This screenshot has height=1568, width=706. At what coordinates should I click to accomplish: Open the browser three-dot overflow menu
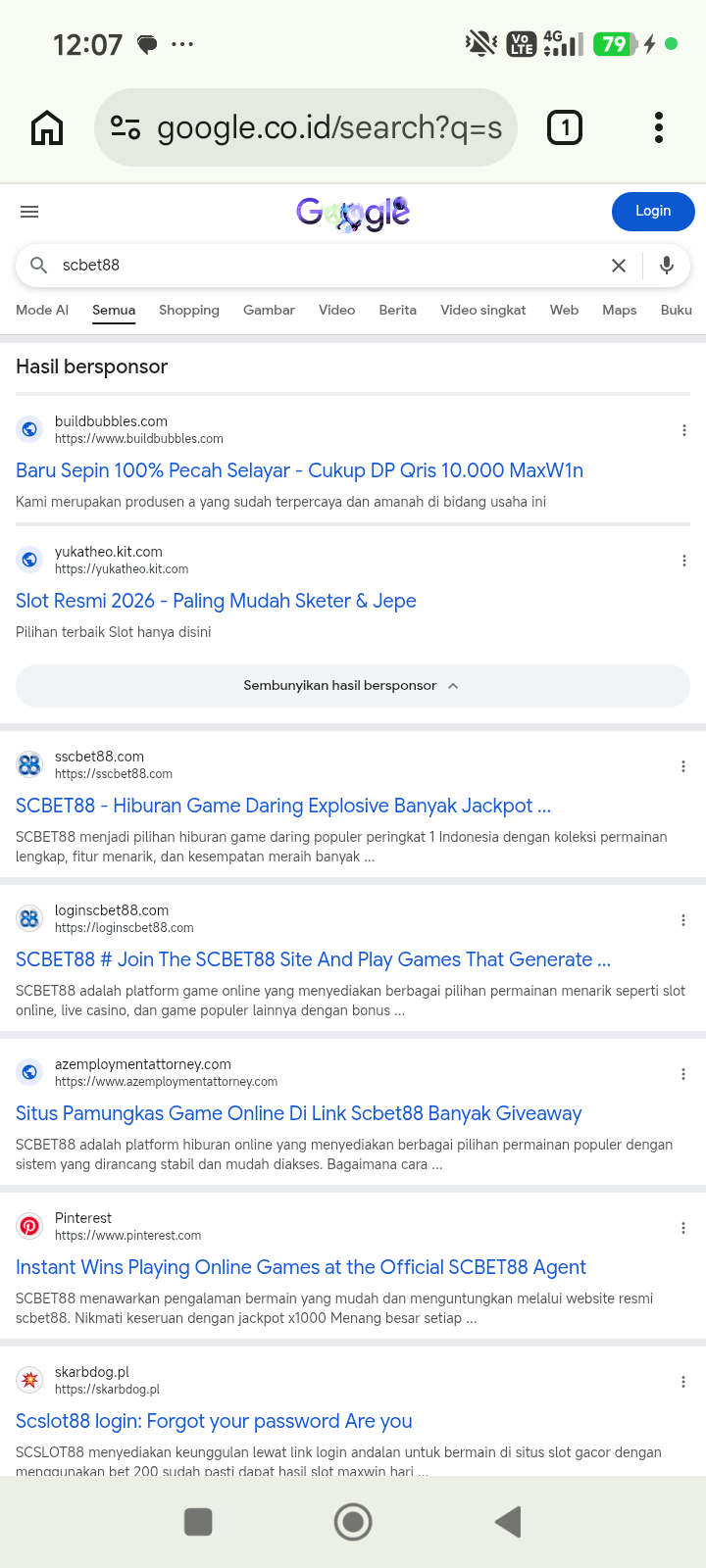[659, 127]
